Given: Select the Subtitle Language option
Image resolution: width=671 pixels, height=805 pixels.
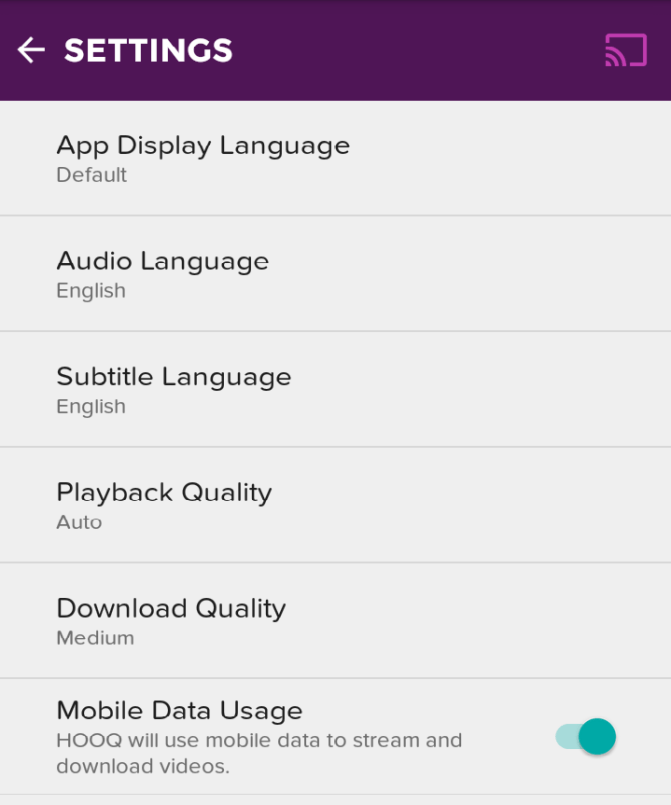Looking at the screenshot, I should point(174,389).
